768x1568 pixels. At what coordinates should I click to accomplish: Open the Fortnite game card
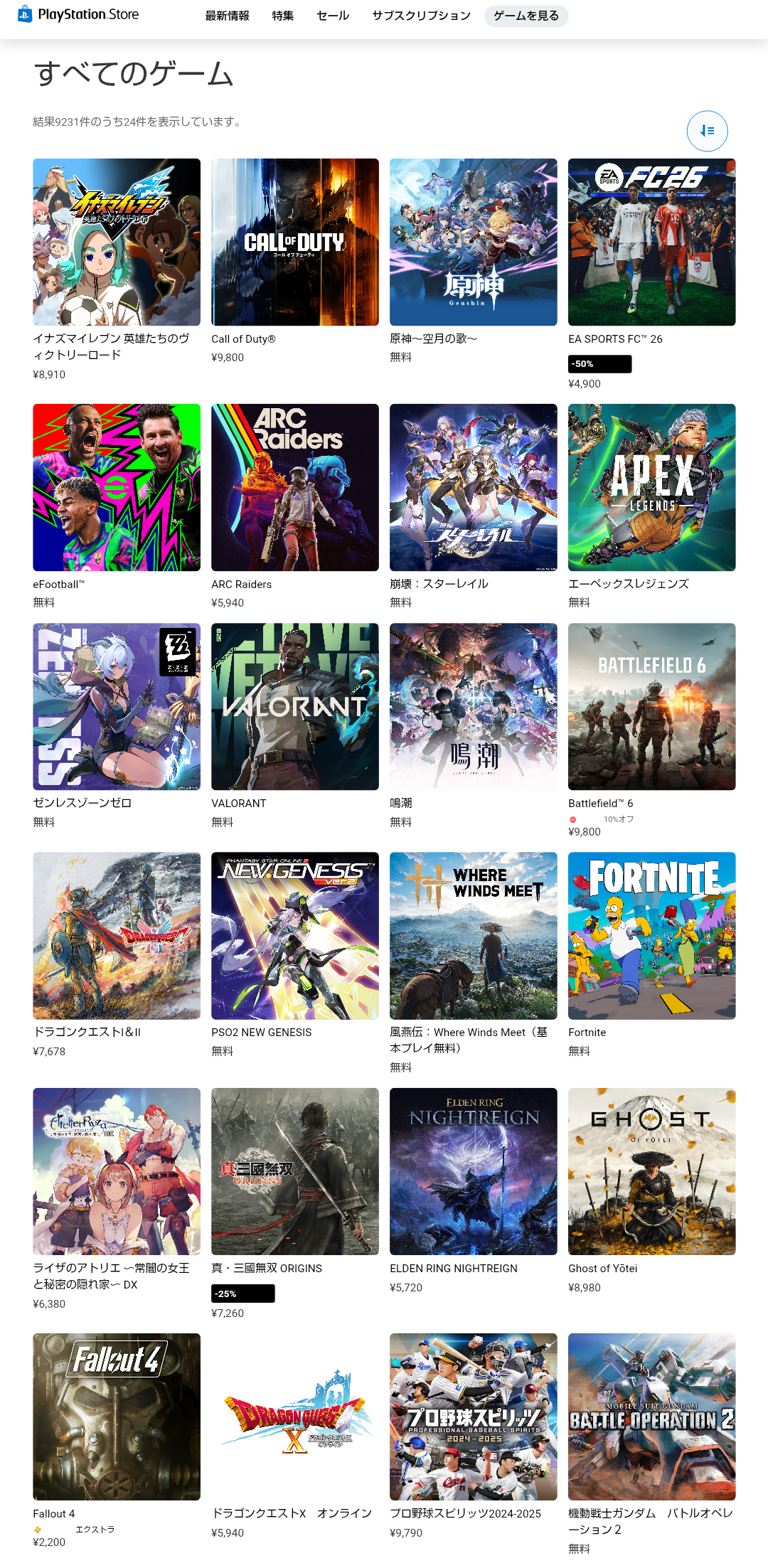point(651,935)
